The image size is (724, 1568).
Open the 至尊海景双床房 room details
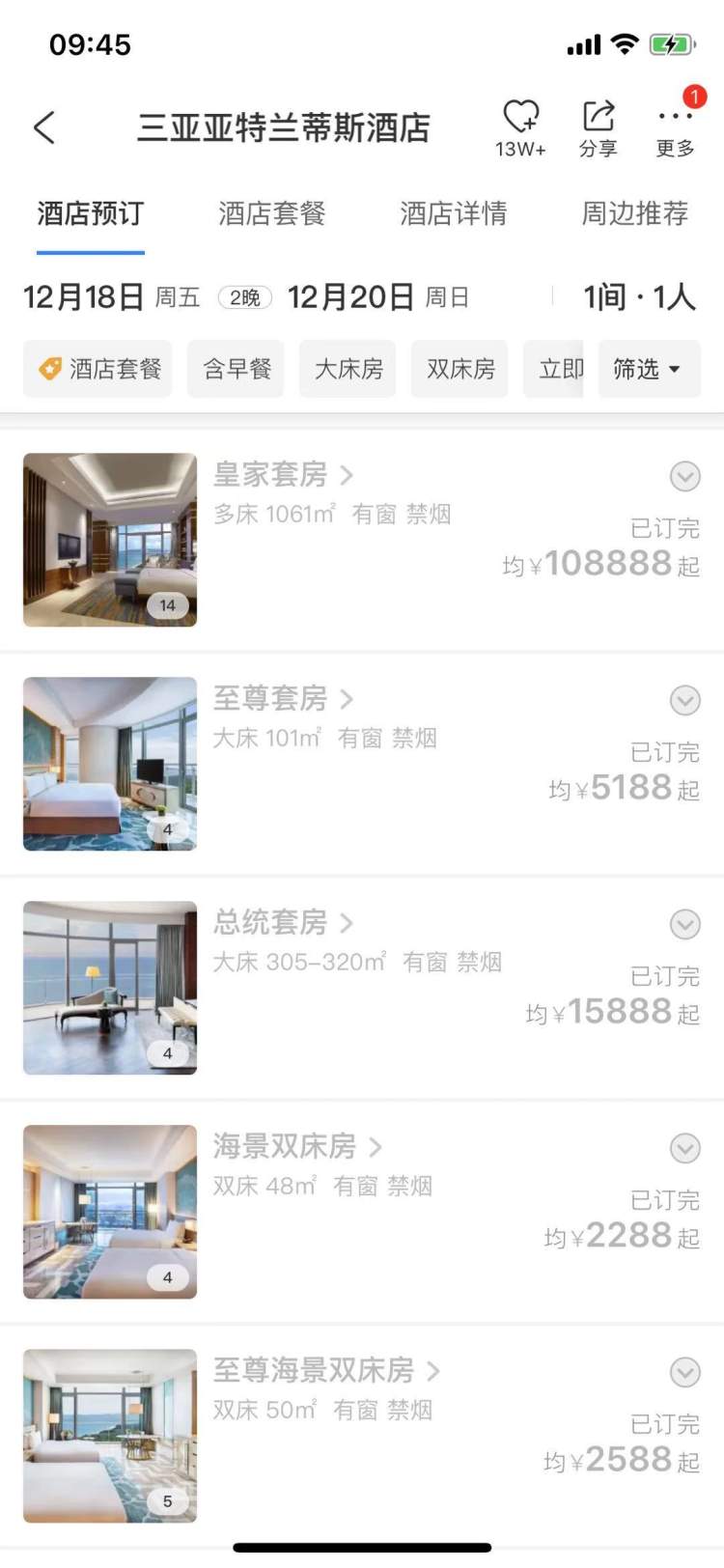click(326, 1371)
